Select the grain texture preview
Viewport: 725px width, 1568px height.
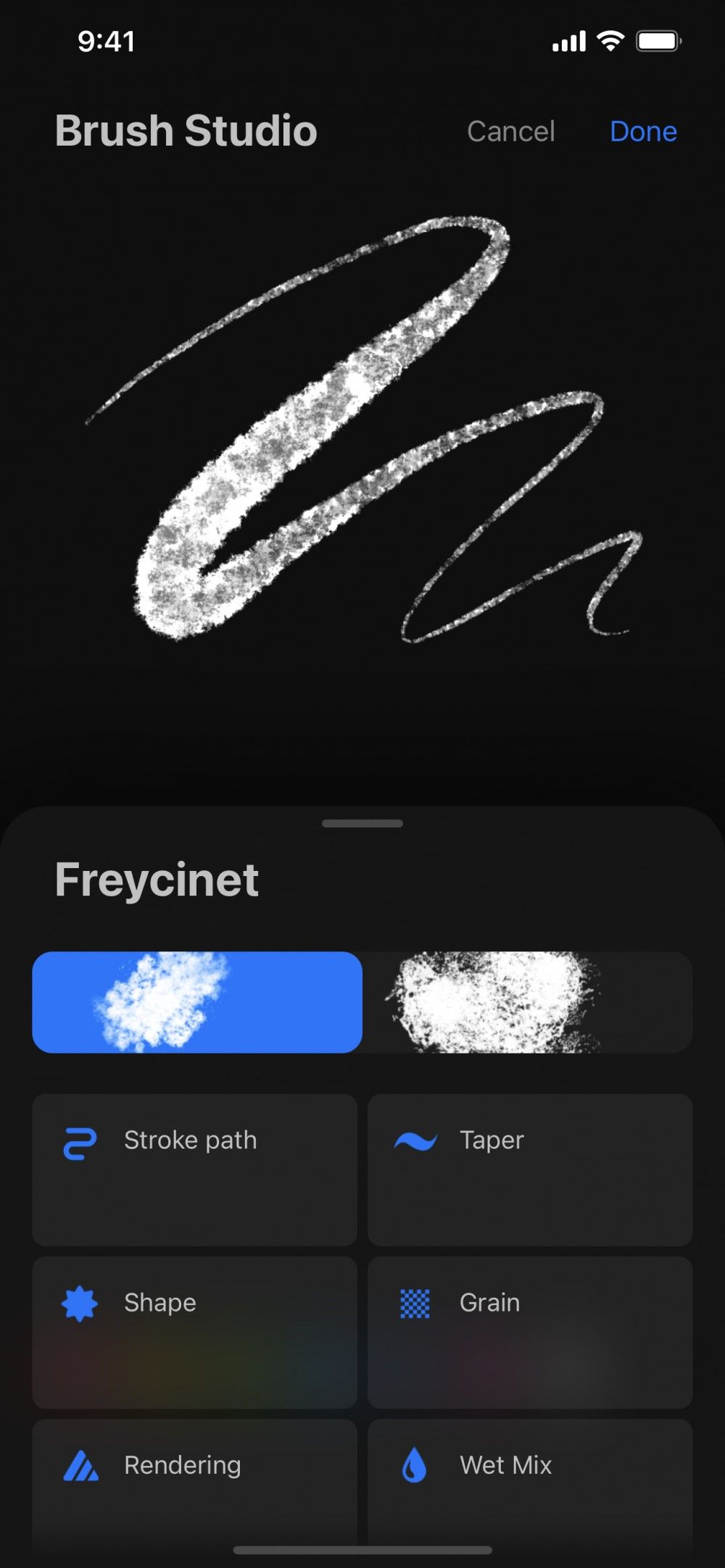[530, 1001]
